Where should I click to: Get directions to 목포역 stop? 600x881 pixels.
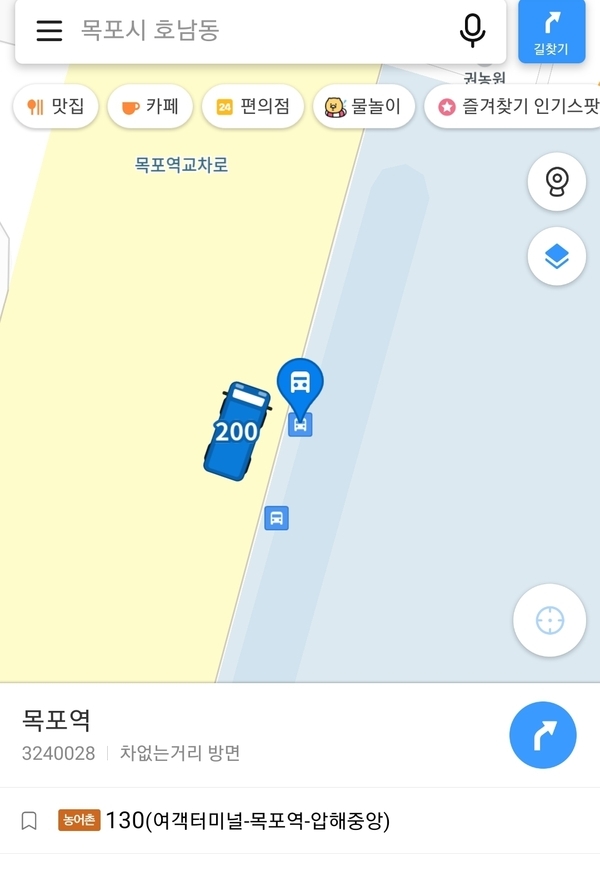(x=542, y=735)
